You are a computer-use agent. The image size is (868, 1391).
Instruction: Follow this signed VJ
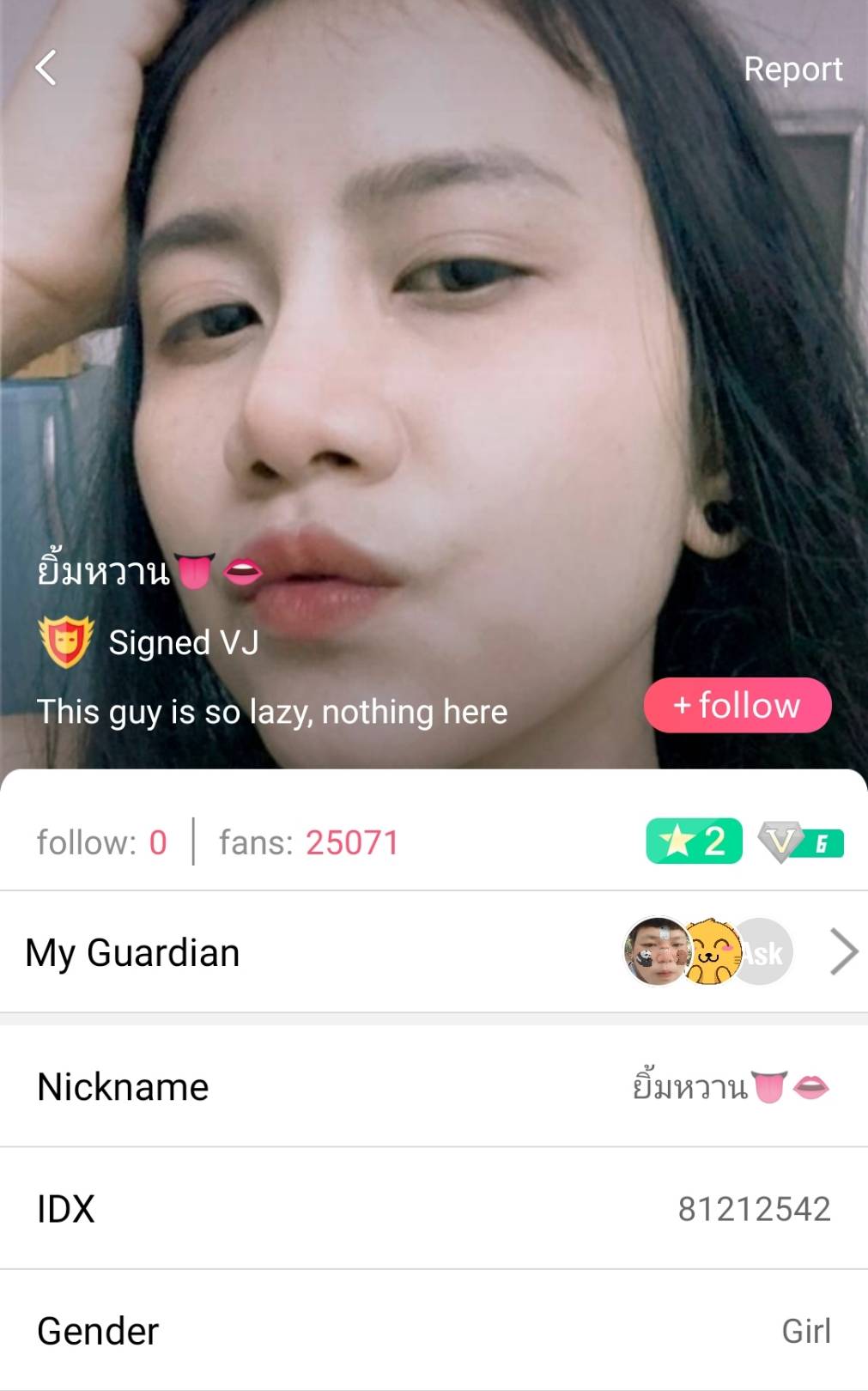coord(737,706)
